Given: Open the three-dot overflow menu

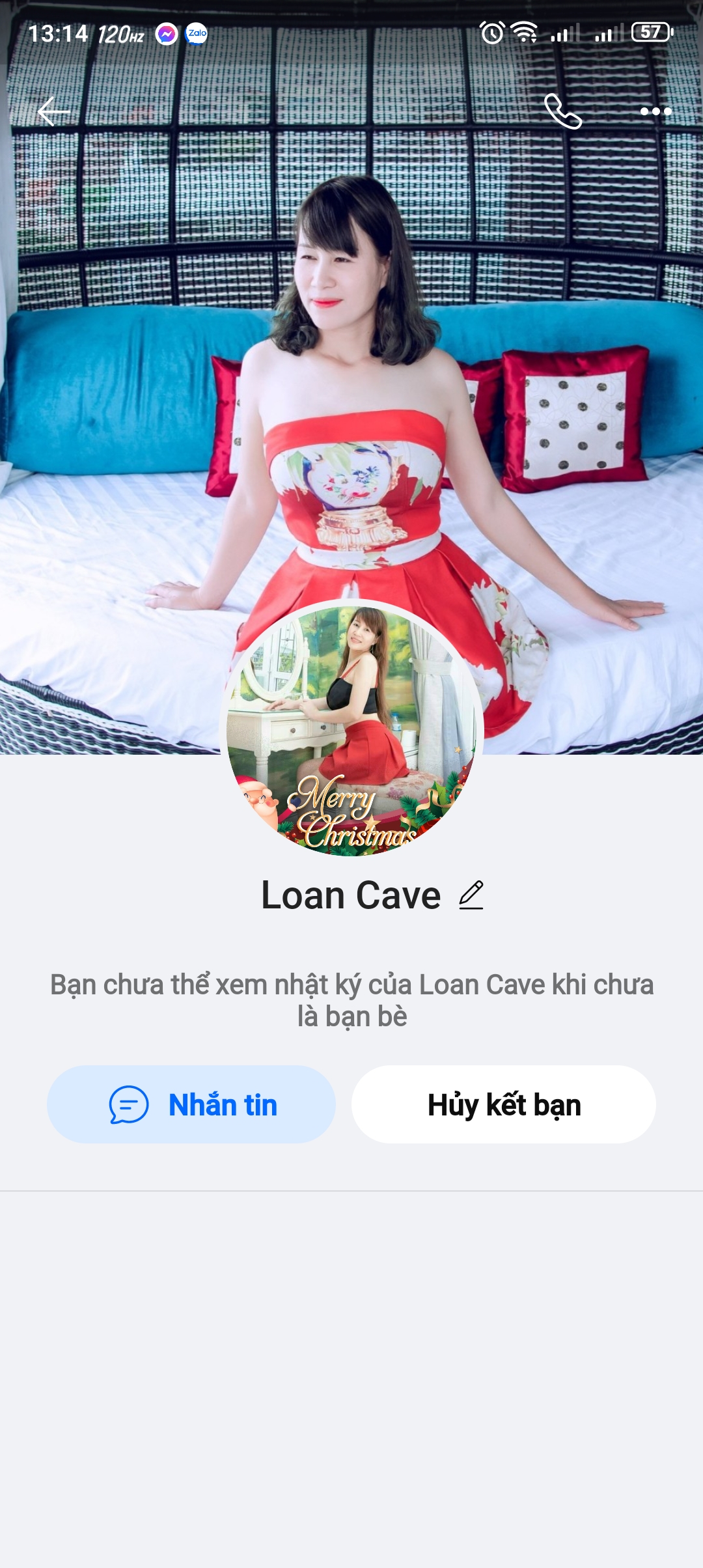Looking at the screenshot, I should [x=655, y=112].
